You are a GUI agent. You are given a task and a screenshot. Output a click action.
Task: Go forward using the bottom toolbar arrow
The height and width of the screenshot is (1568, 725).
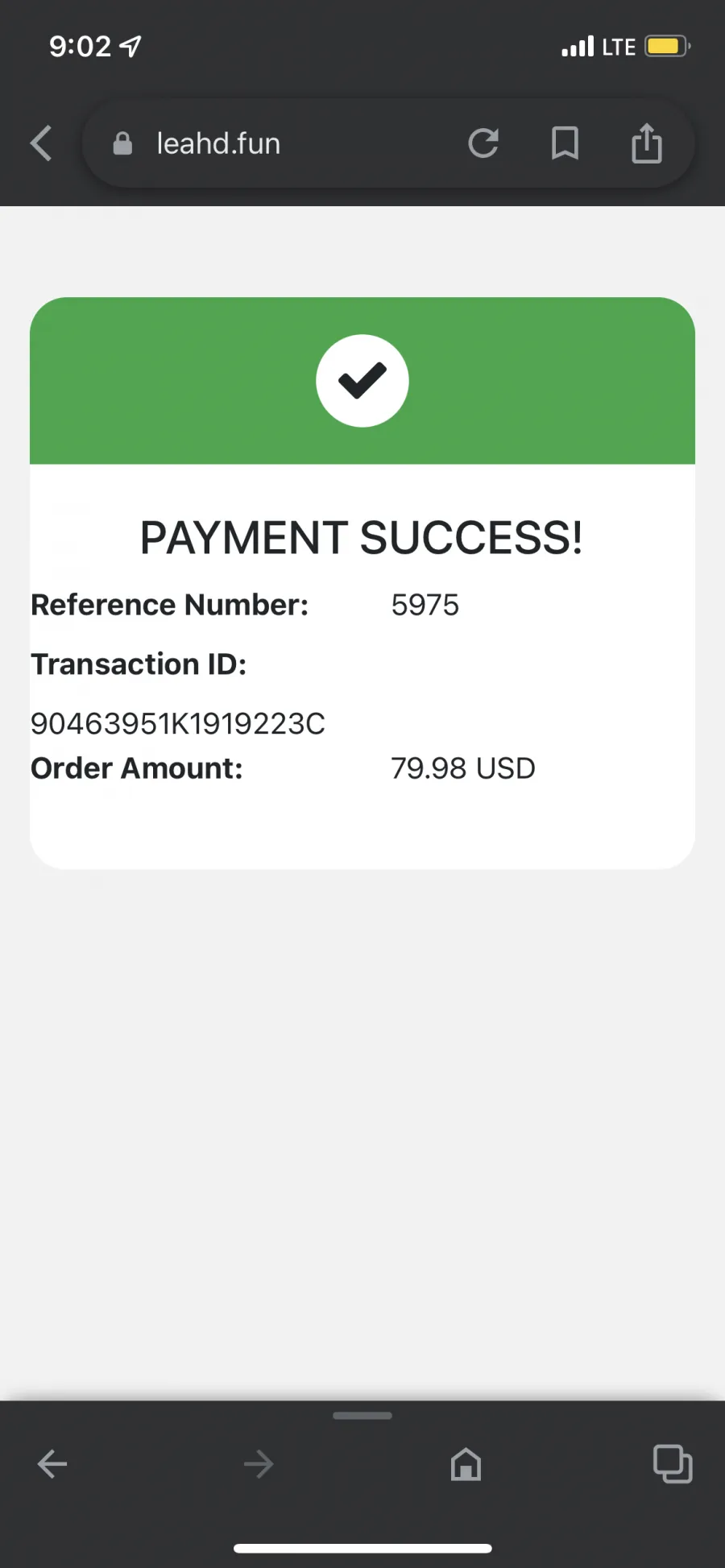pos(259,1463)
